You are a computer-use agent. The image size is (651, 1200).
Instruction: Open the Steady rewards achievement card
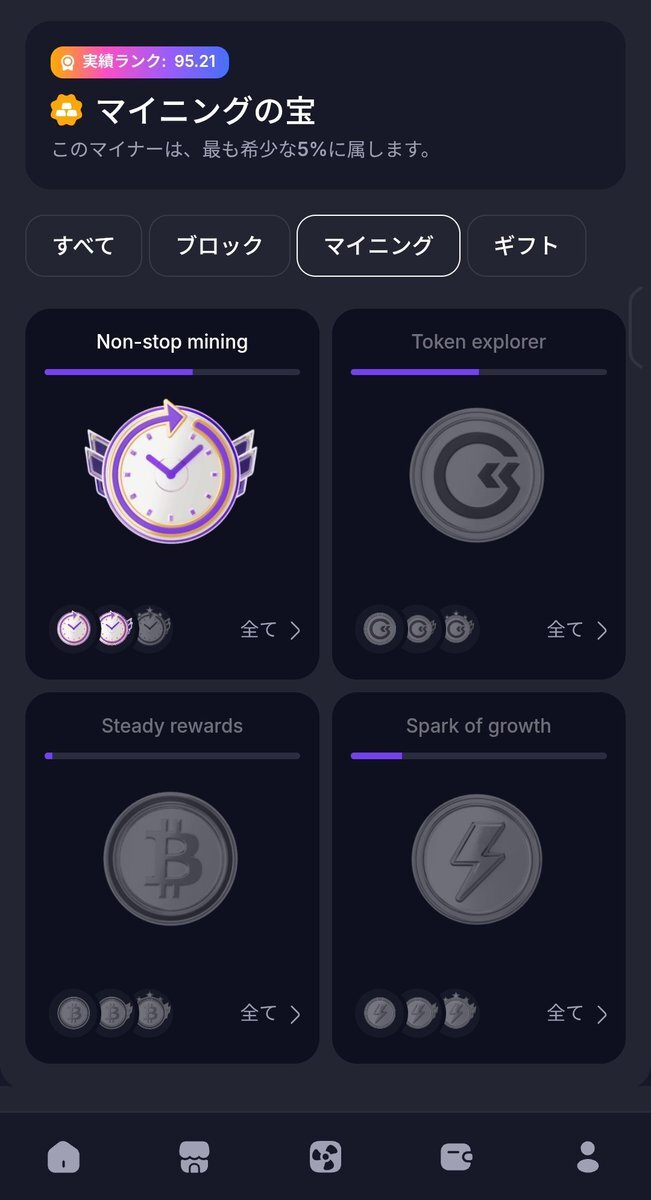click(172, 858)
